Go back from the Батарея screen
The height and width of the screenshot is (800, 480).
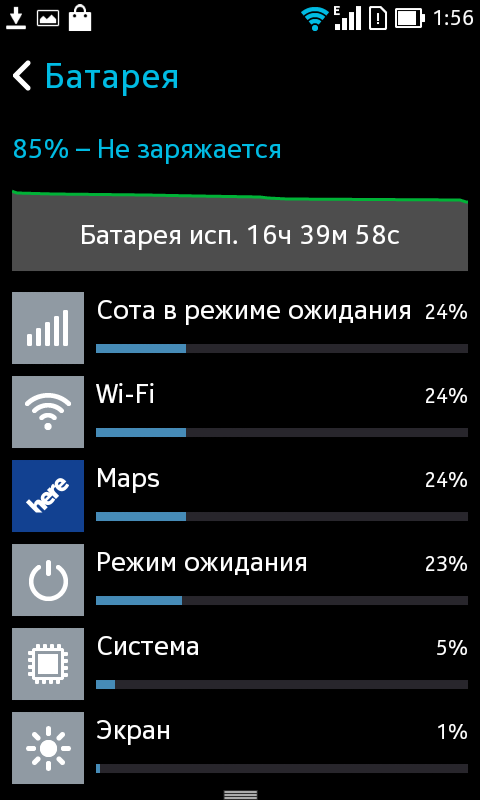(22, 77)
